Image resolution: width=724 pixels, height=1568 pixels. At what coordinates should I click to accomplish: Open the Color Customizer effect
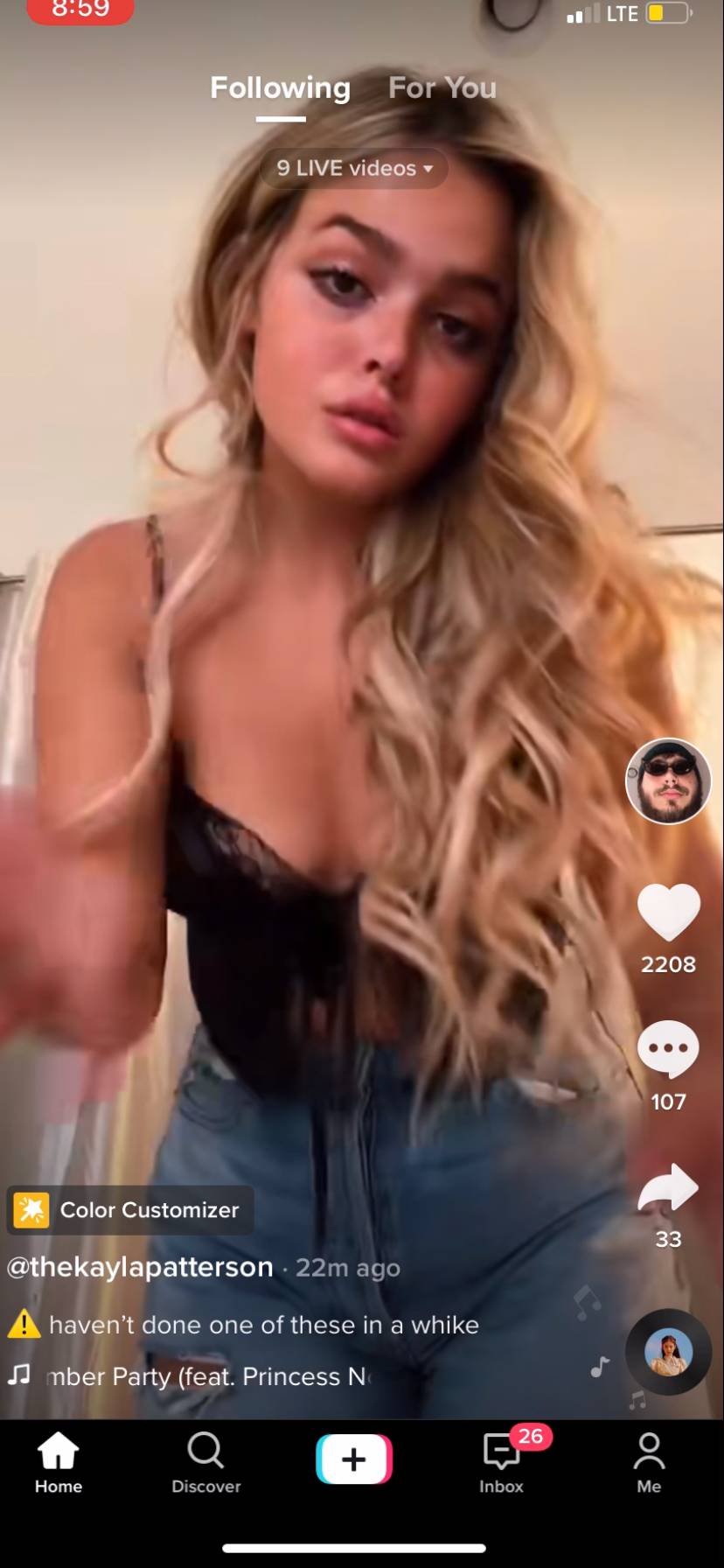[130, 1210]
